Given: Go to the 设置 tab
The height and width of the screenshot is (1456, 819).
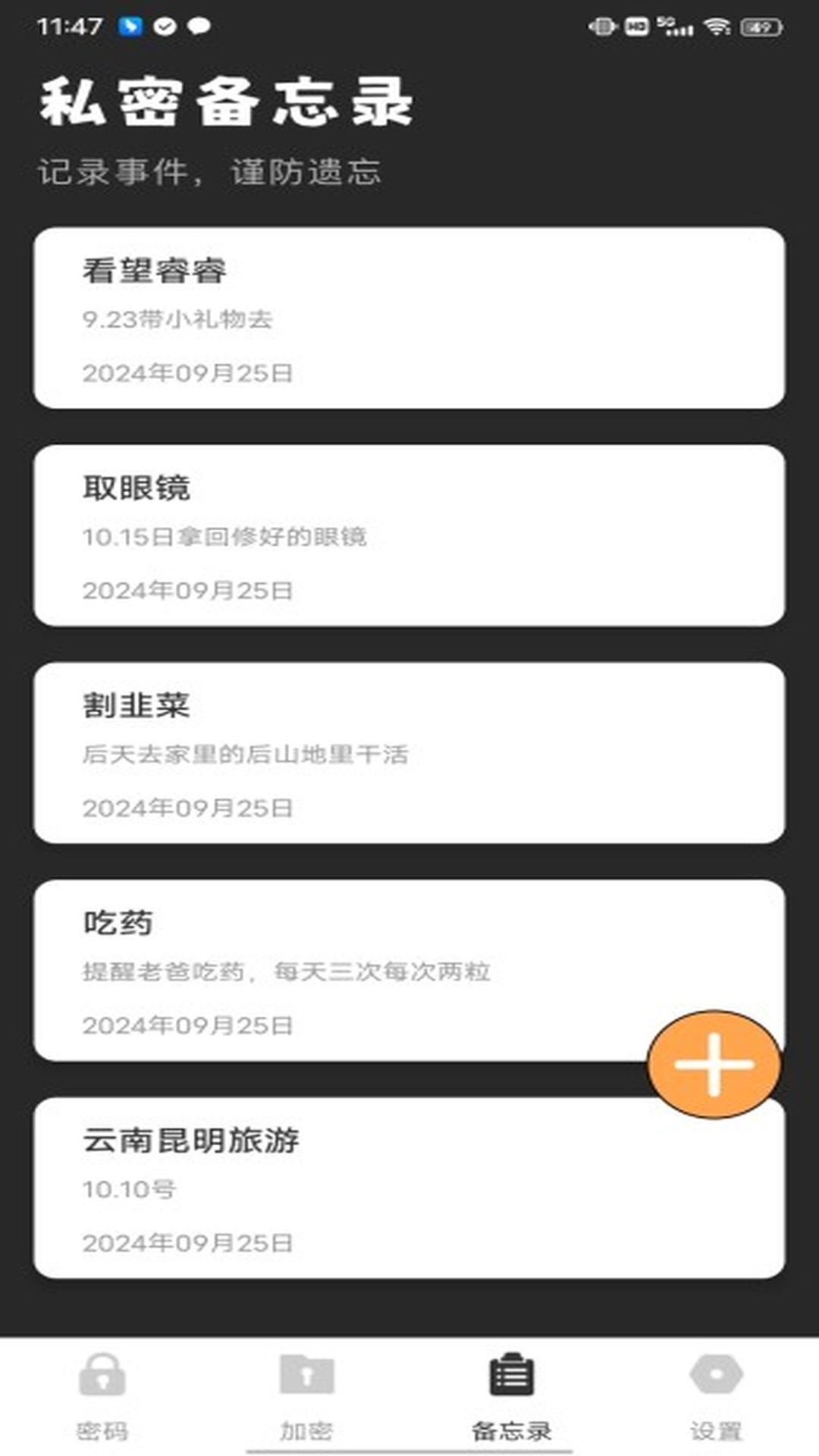Looking at the screenshot, I should click(x=716, y=1395).
